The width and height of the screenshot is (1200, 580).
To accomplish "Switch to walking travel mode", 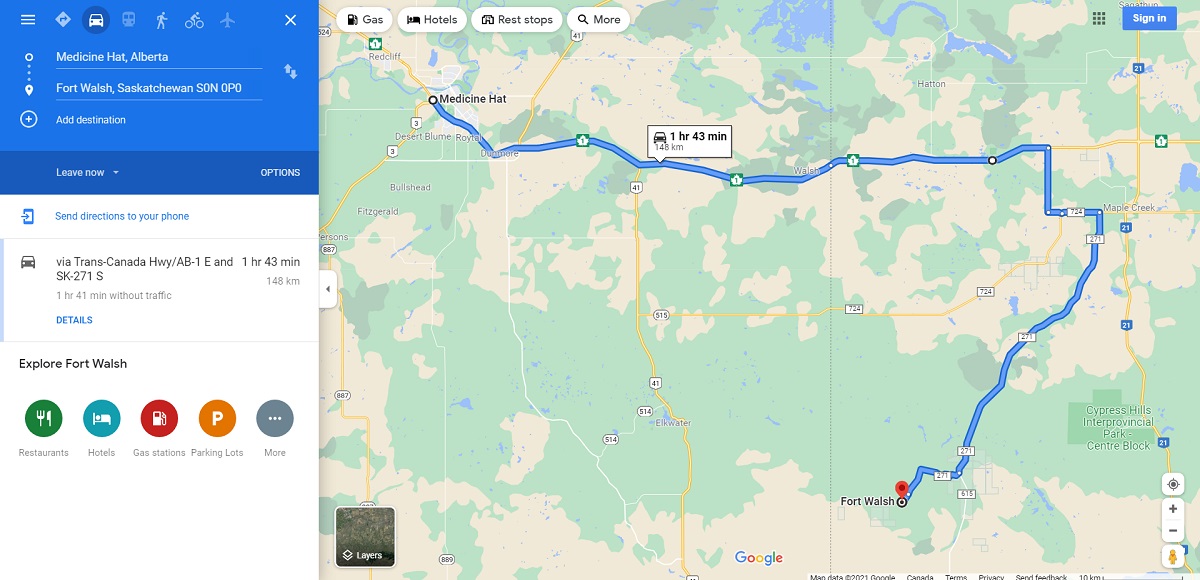I will (162, 20).
